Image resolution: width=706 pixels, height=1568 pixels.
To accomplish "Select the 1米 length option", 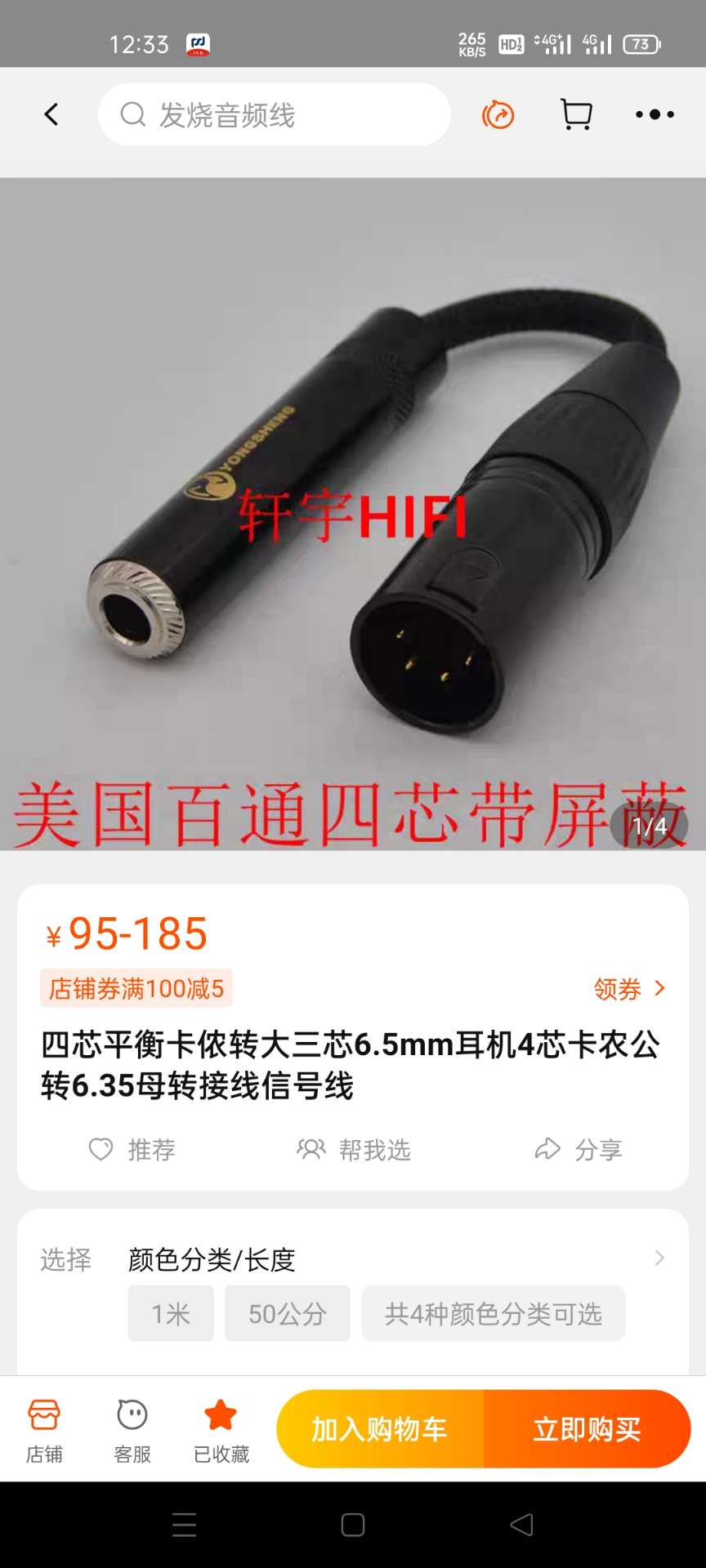I will [x=171, y=1313].
